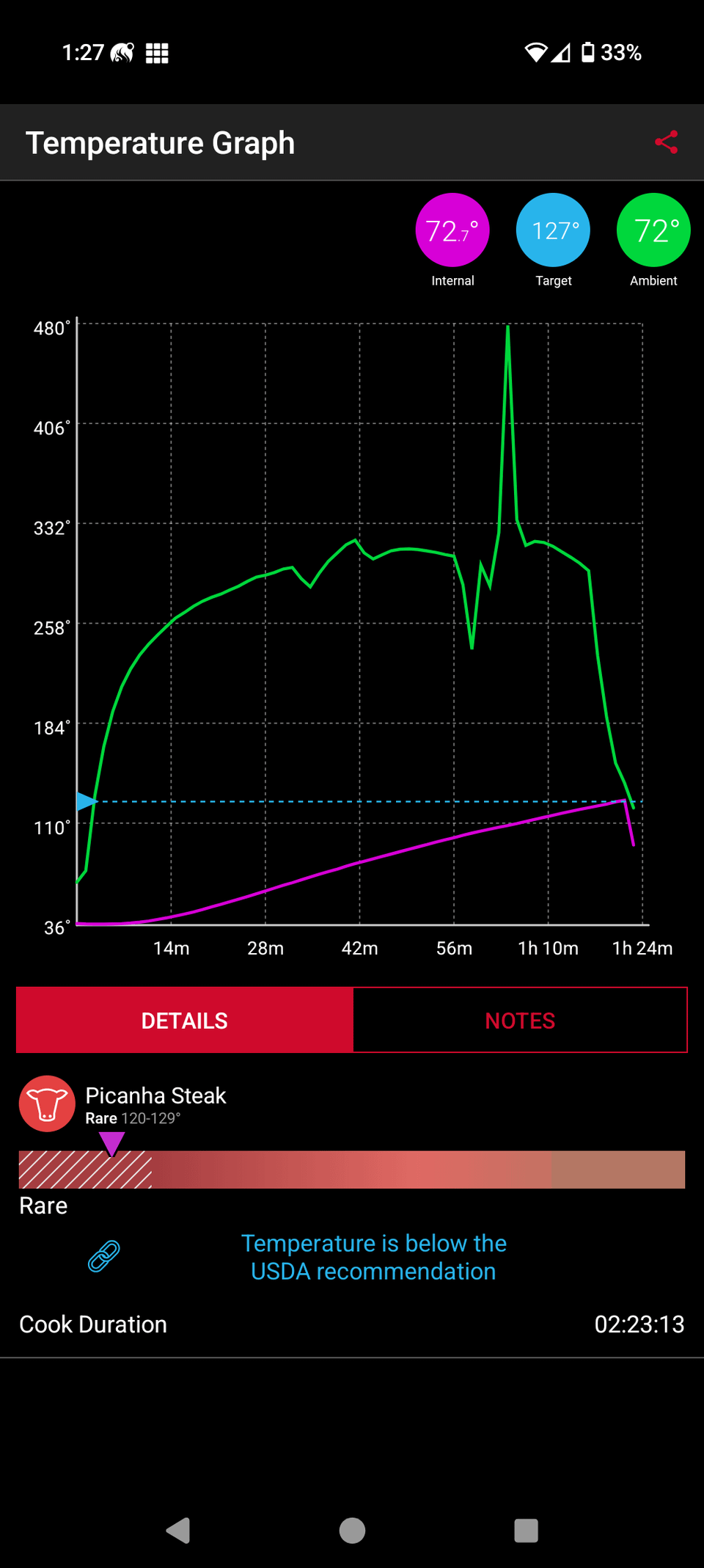Open the USDA recommendation link

[x=373, y=1257]
